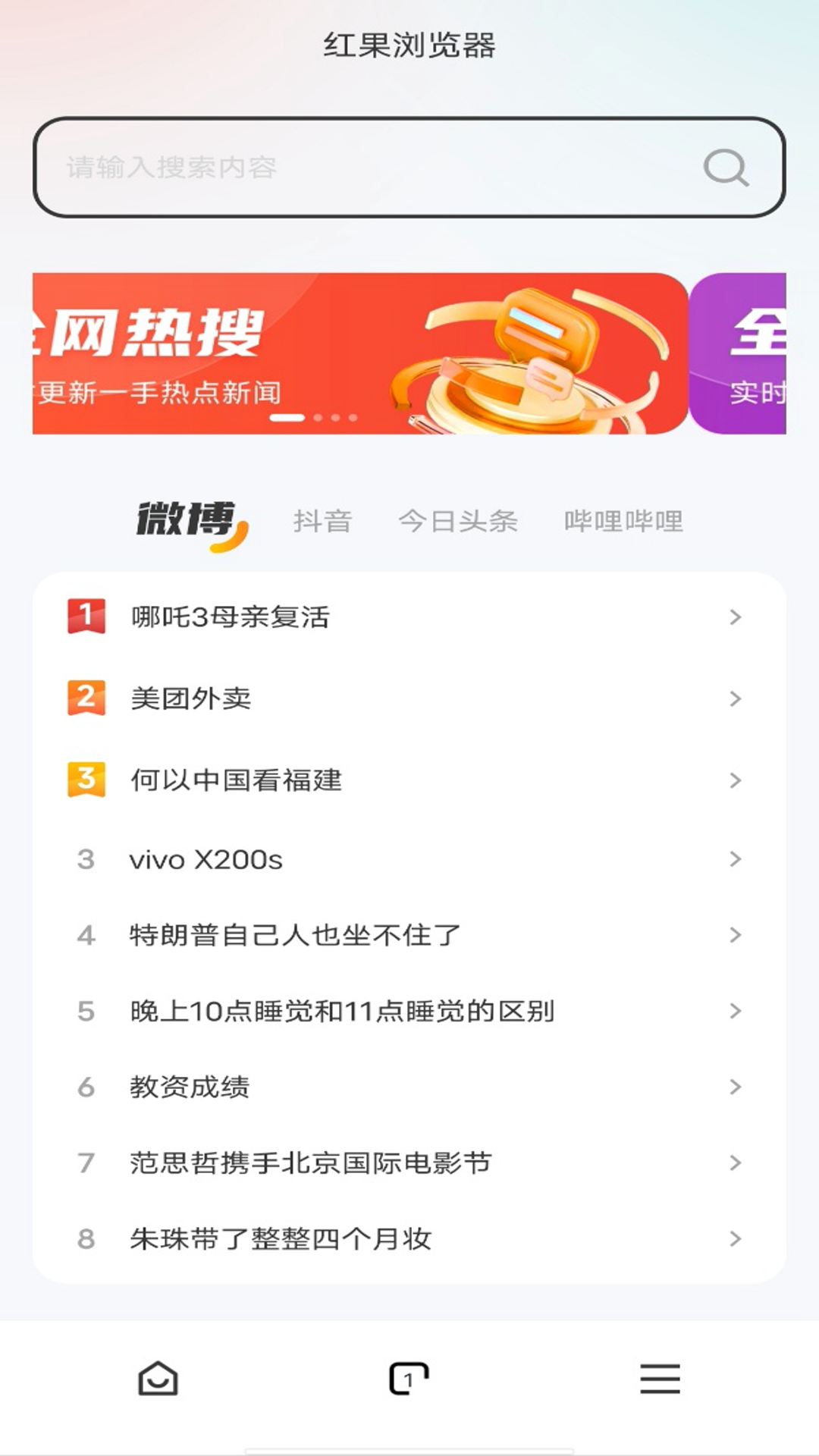Expand the 哪吒3母亲复活 entry arrow

[733, 618]
